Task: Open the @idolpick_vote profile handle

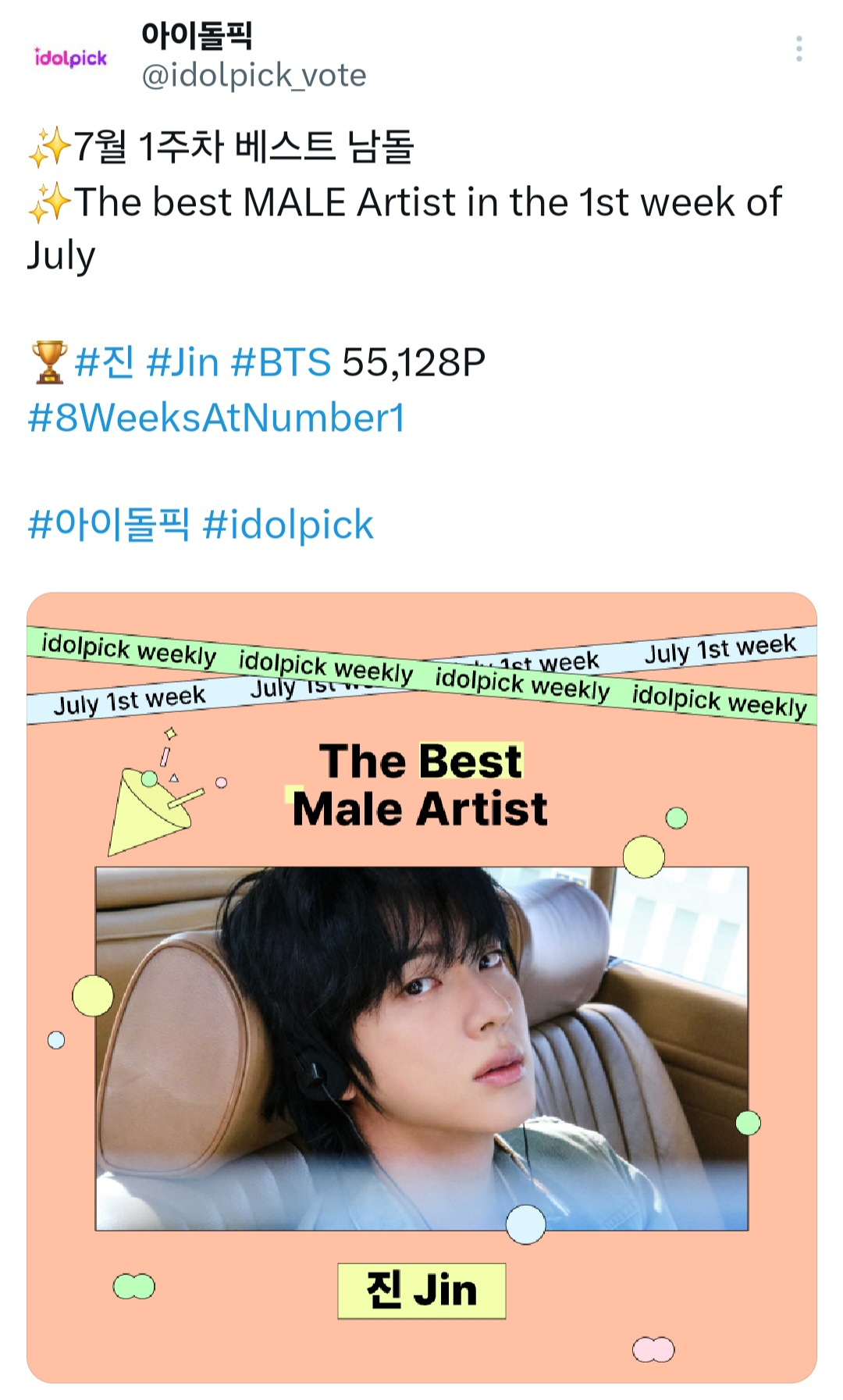Action: 254,76
